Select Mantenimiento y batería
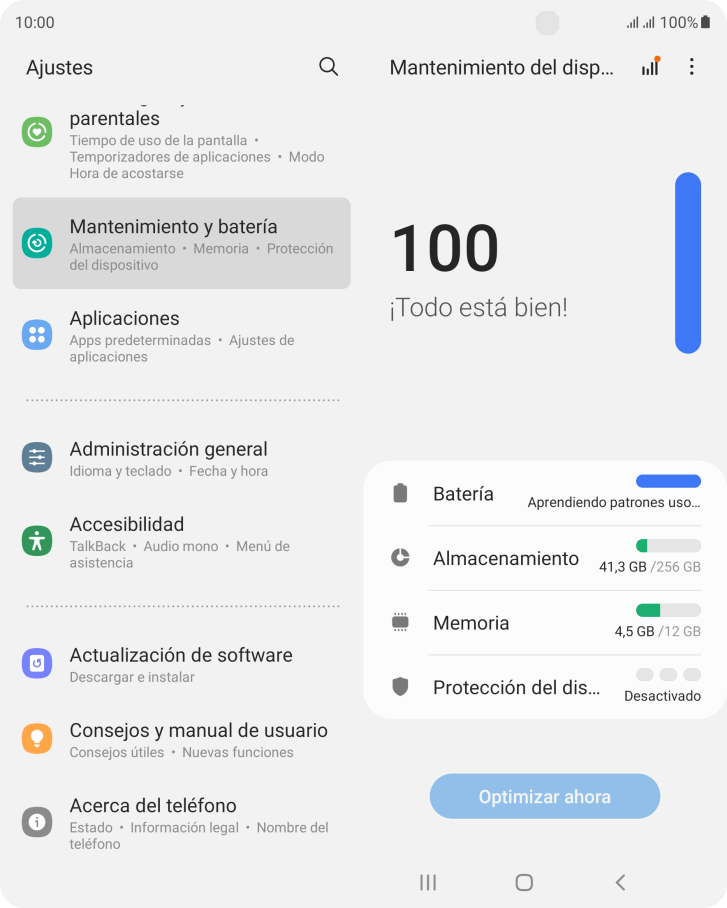The image size is (727, 908). (181, 244)
